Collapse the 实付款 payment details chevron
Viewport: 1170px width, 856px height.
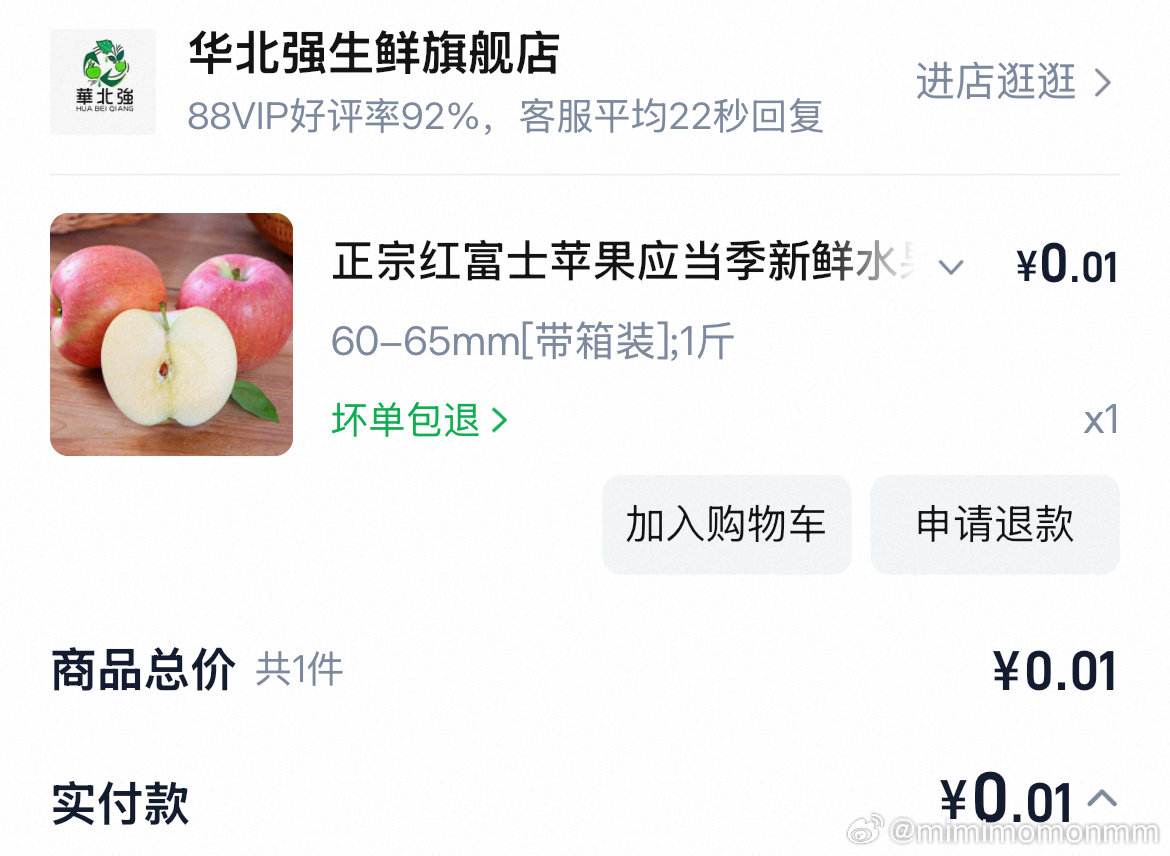pos(1101,798)
